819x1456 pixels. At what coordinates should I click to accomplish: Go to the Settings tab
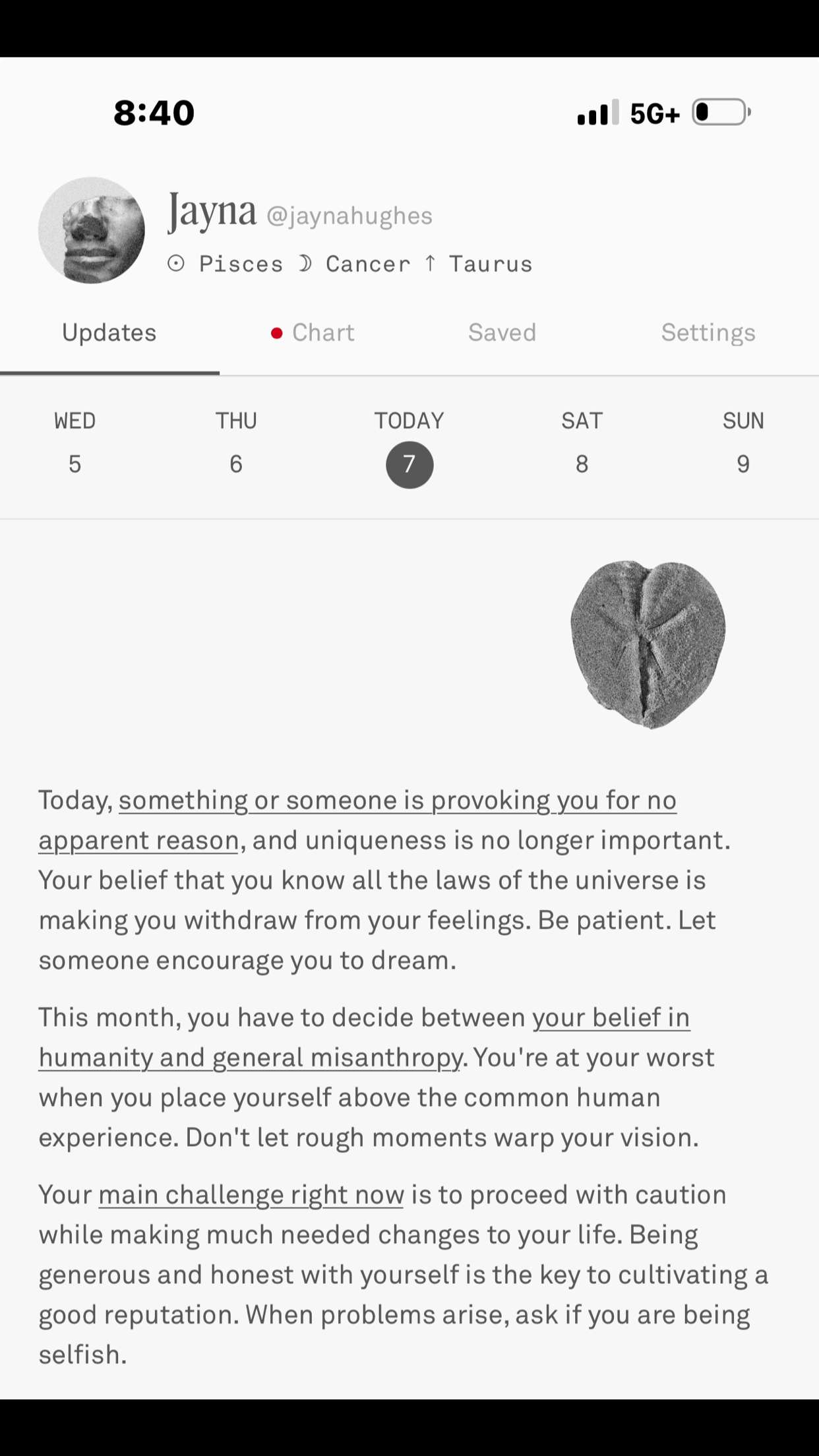708,333
